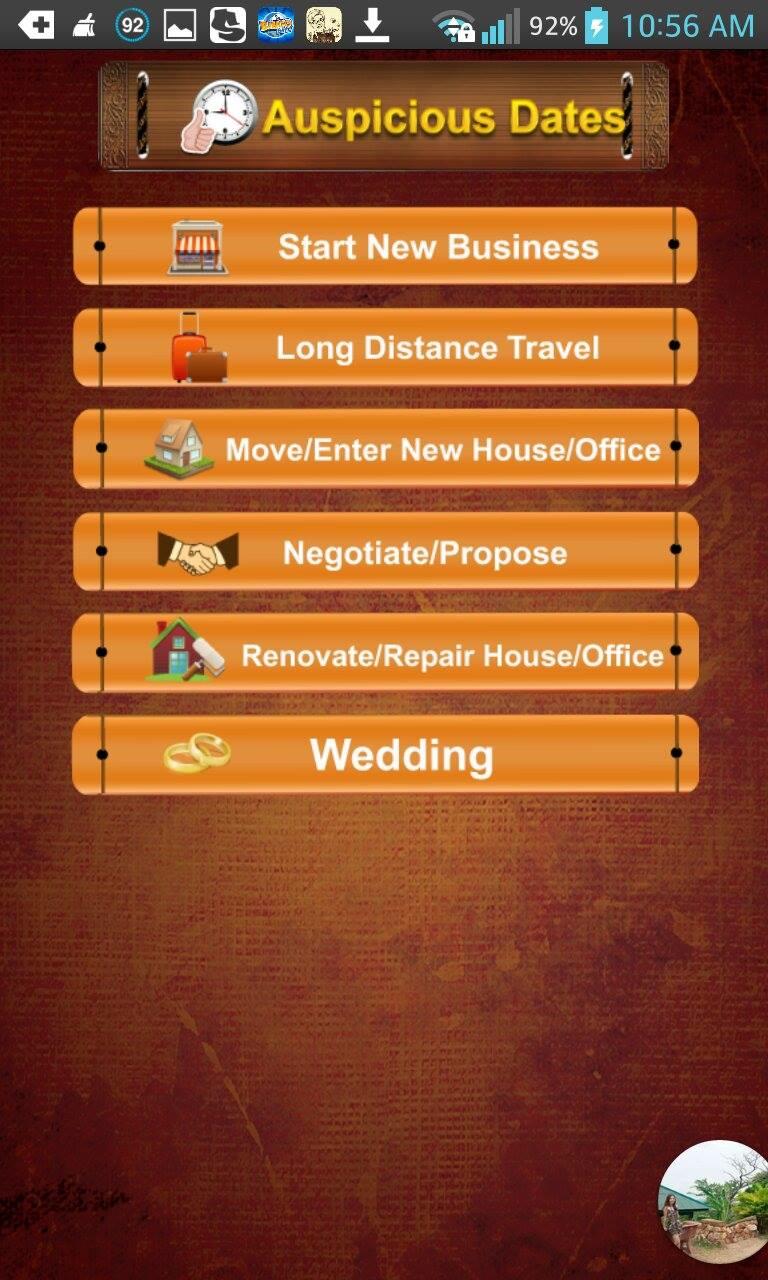Tap the storefront icon beside Start New Business
The image size is (768, 1280).
pyautogui.click(x=196, y=246)
